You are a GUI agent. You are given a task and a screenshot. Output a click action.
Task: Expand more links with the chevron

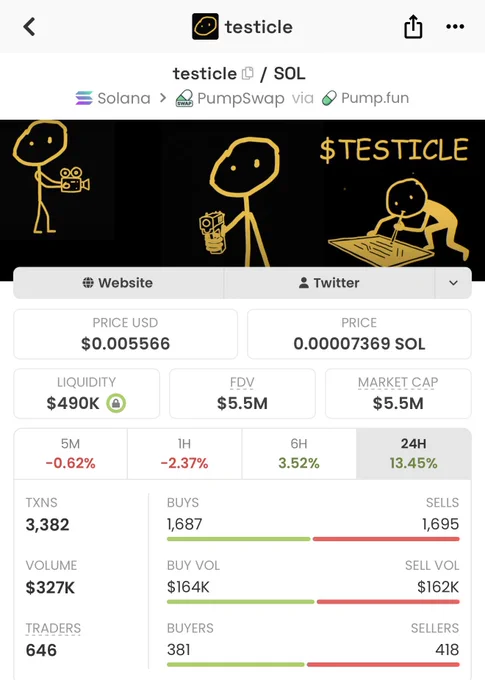pyautogui.click(x=453, y=283)
